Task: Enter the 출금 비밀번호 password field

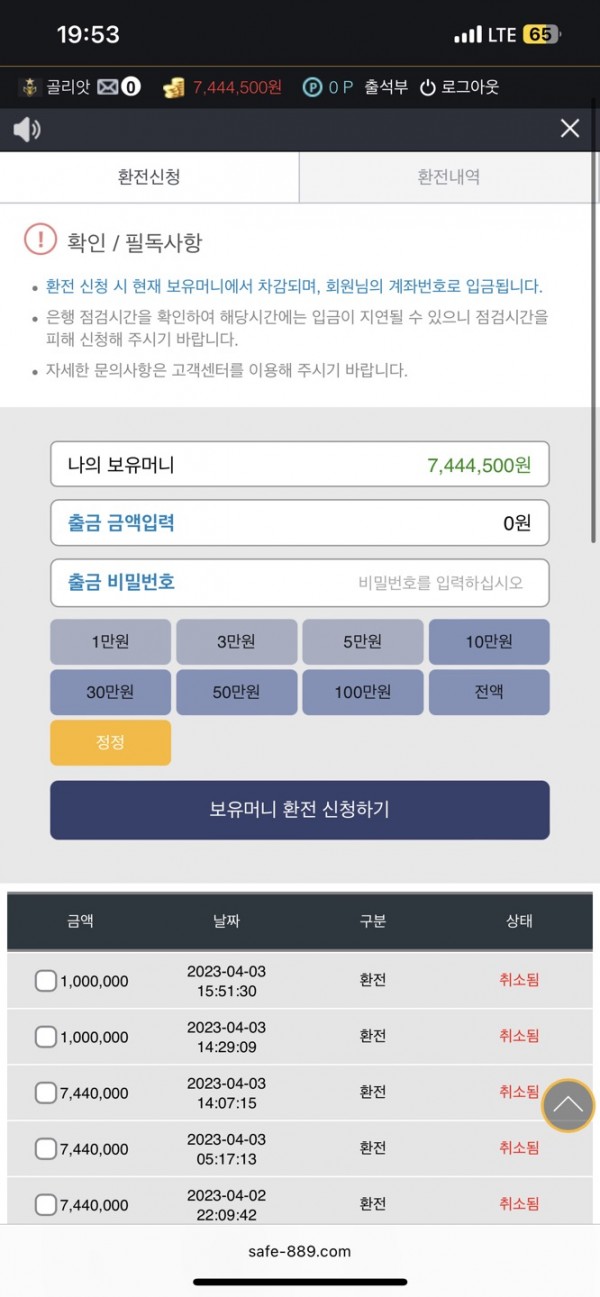Action: 300,582
